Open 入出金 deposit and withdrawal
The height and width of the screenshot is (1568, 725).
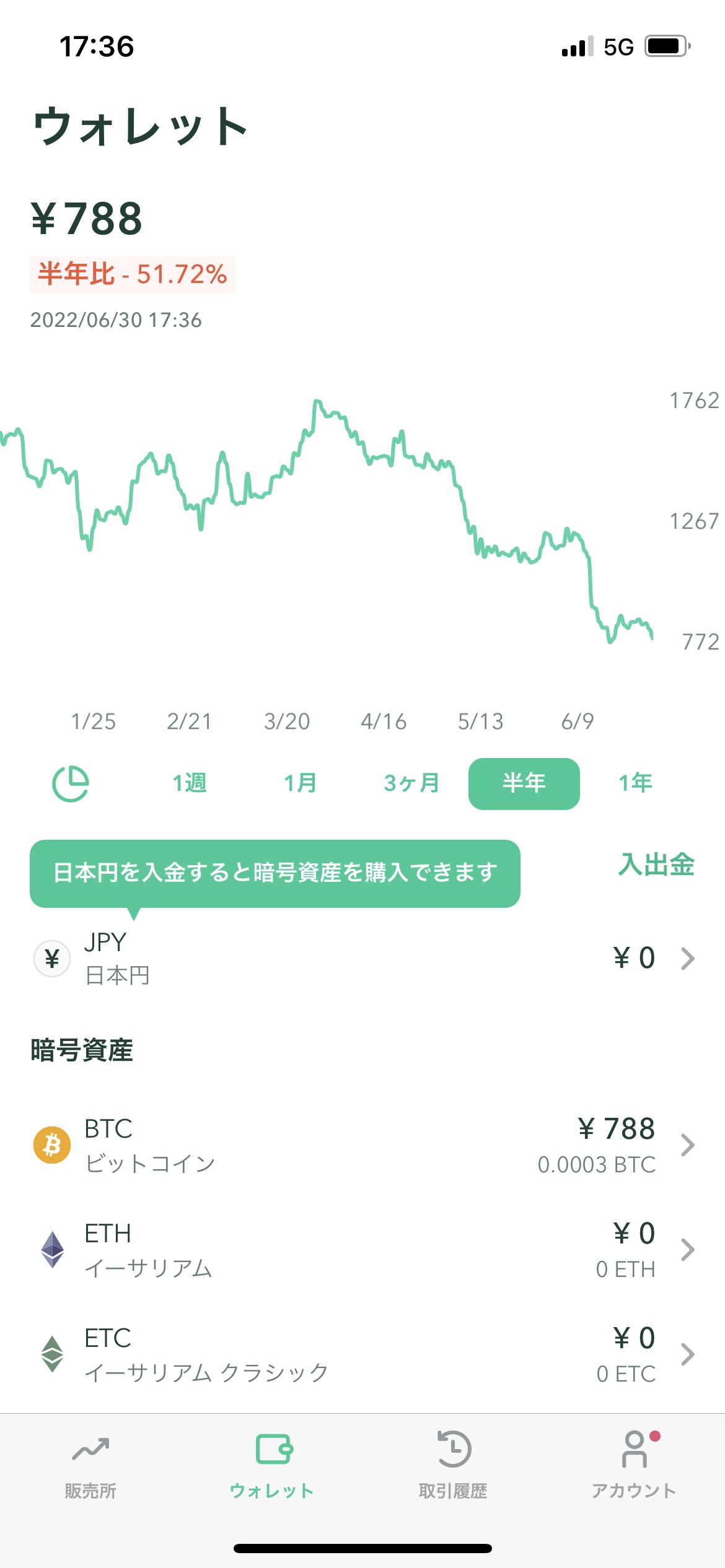(656, 865)
